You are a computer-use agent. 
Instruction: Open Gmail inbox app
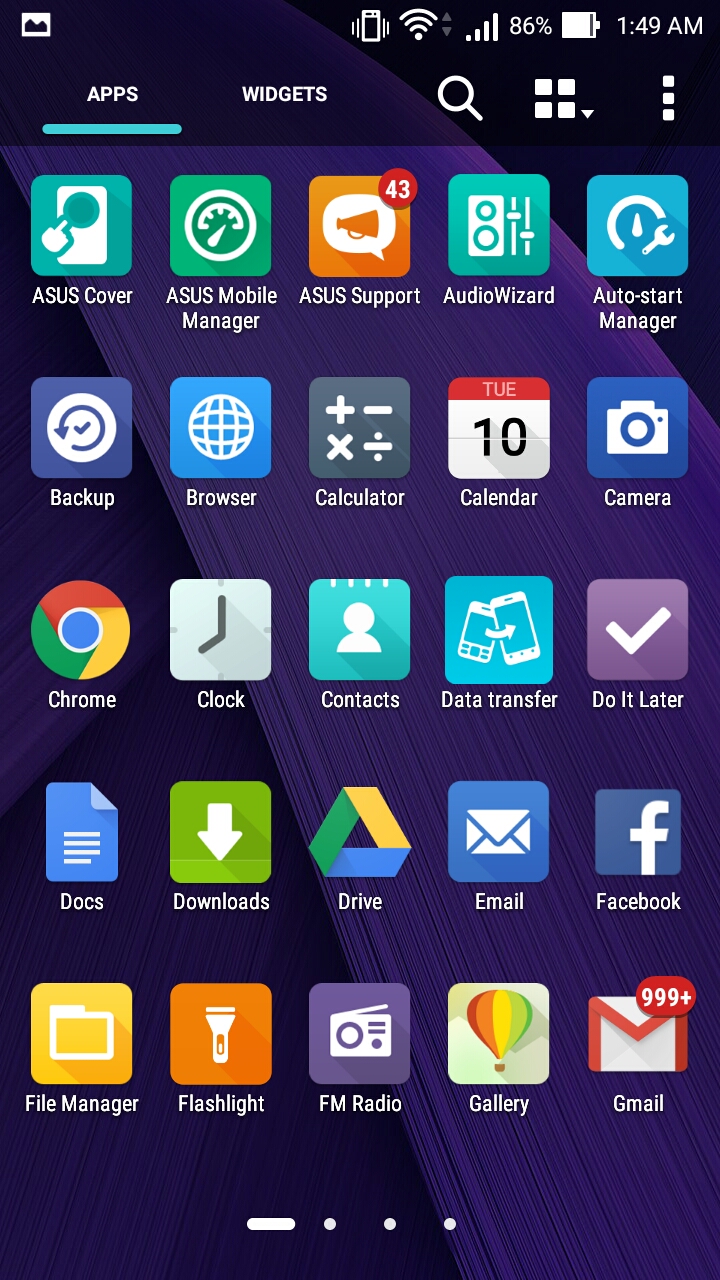click(x=638, y=1034)
